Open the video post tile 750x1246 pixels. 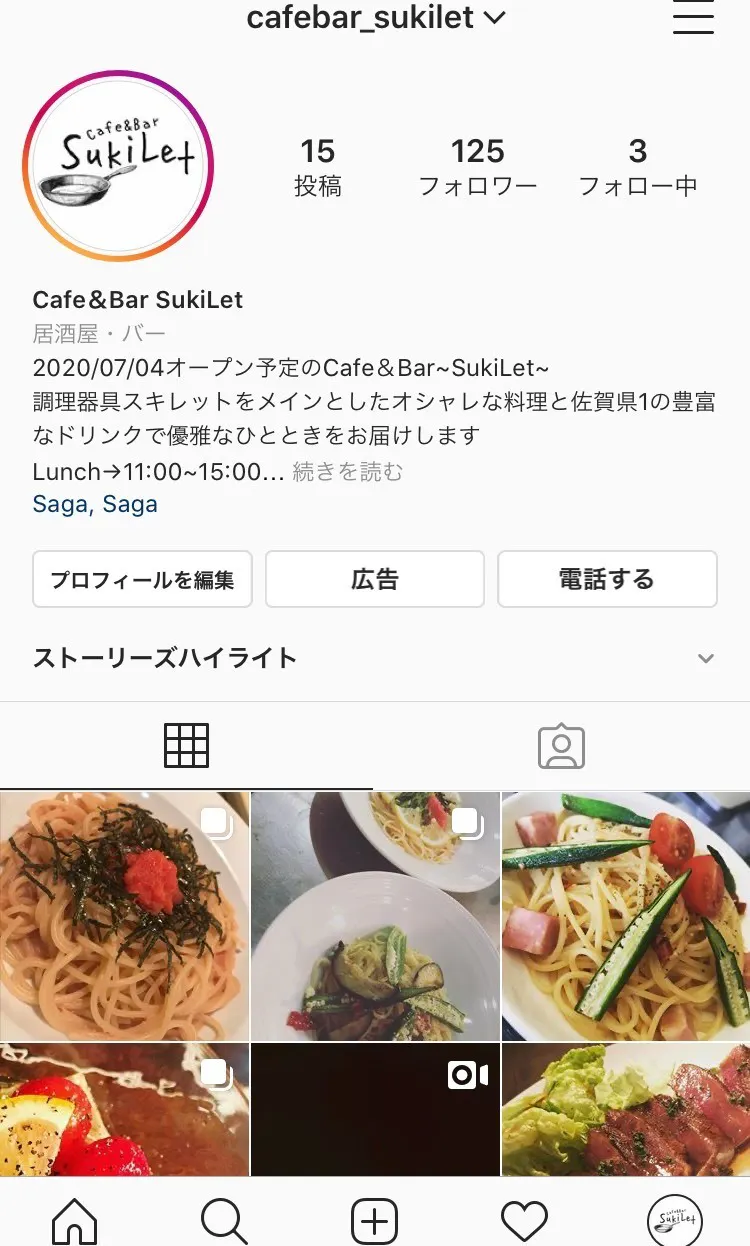375,1110
